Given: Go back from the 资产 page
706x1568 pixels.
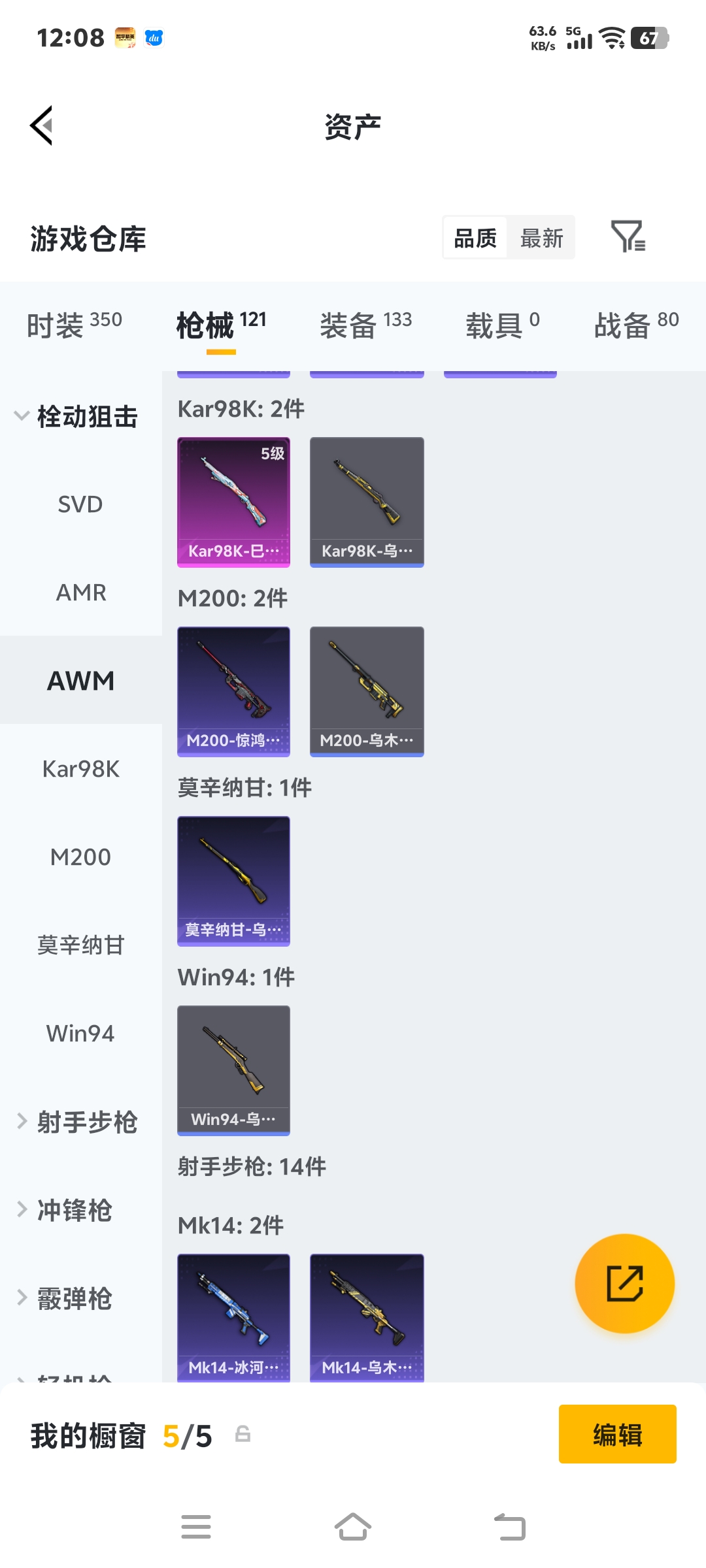Looking at the screenshot, I should coord(42,125).
